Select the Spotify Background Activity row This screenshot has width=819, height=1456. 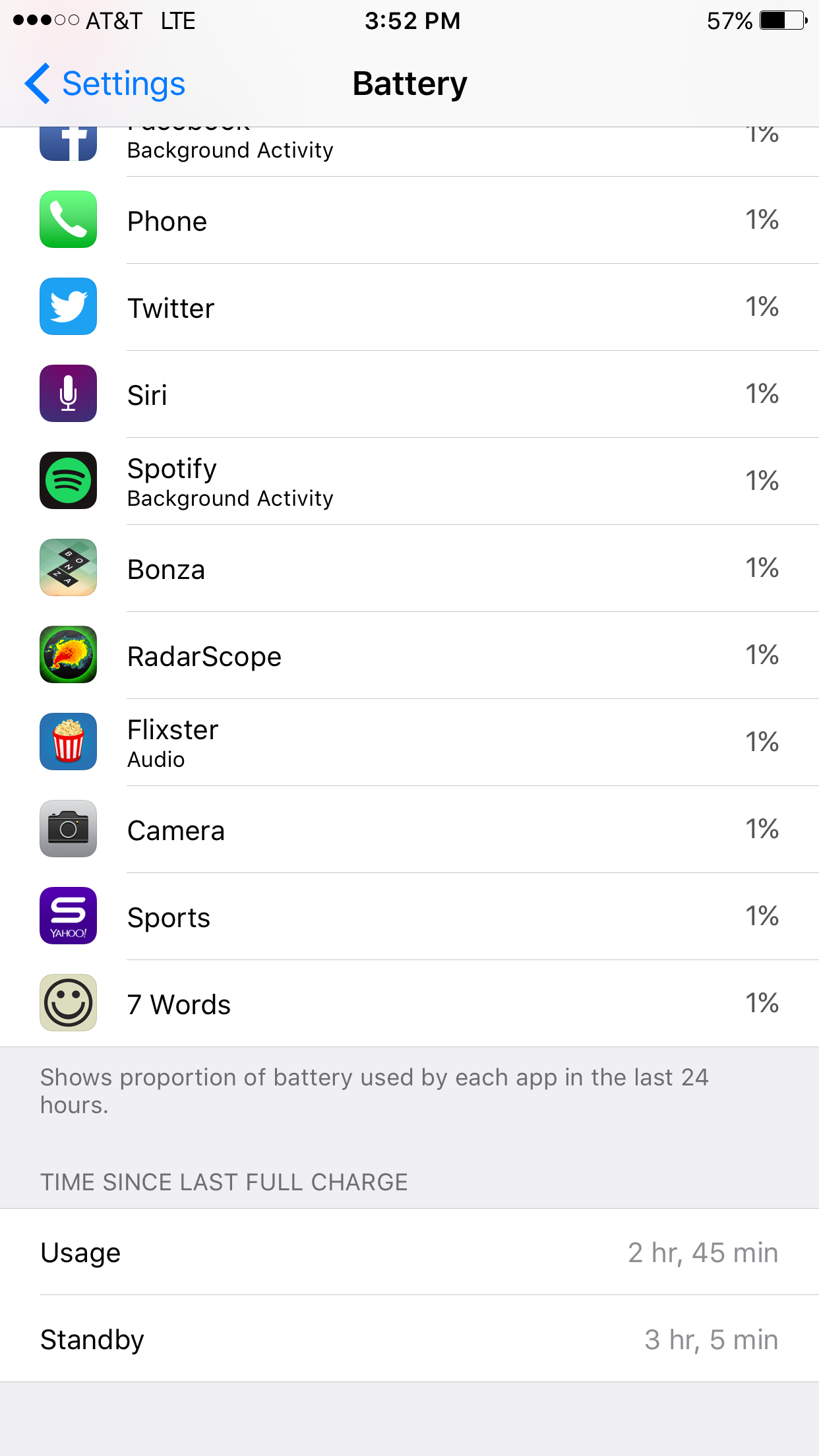point(409,481)
